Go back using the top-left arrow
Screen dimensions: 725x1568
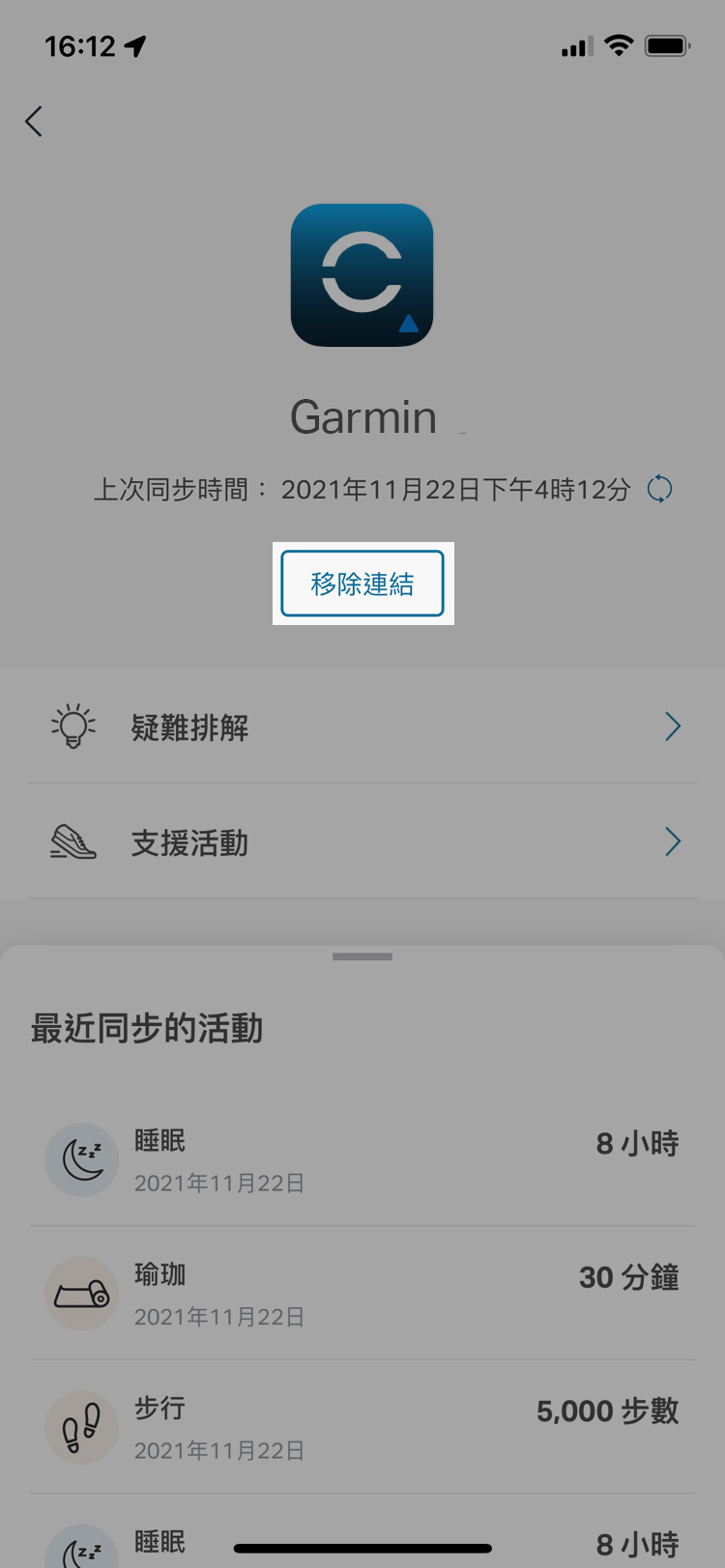coord(35,122)
